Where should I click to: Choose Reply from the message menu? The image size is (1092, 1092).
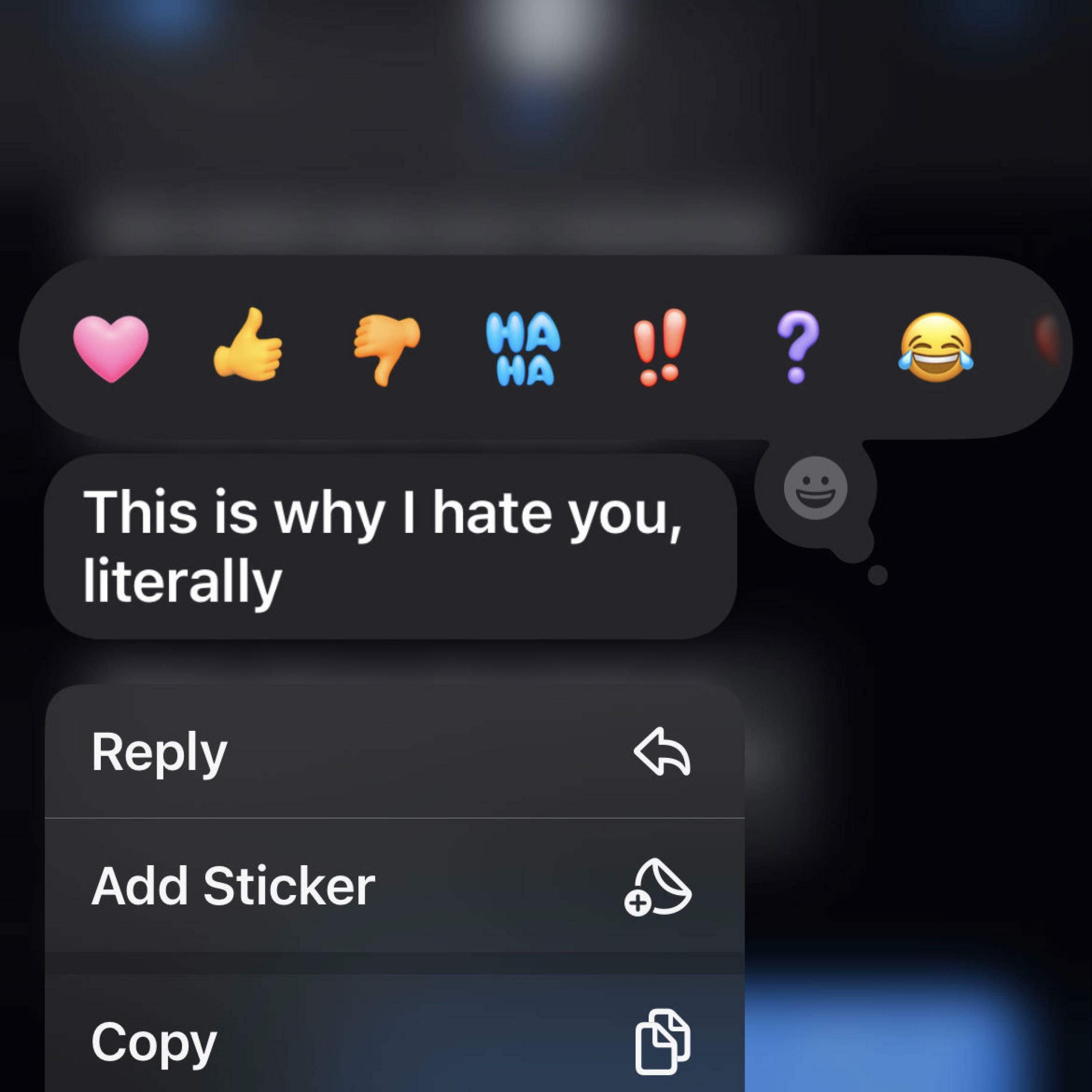[x=394, y=752]
